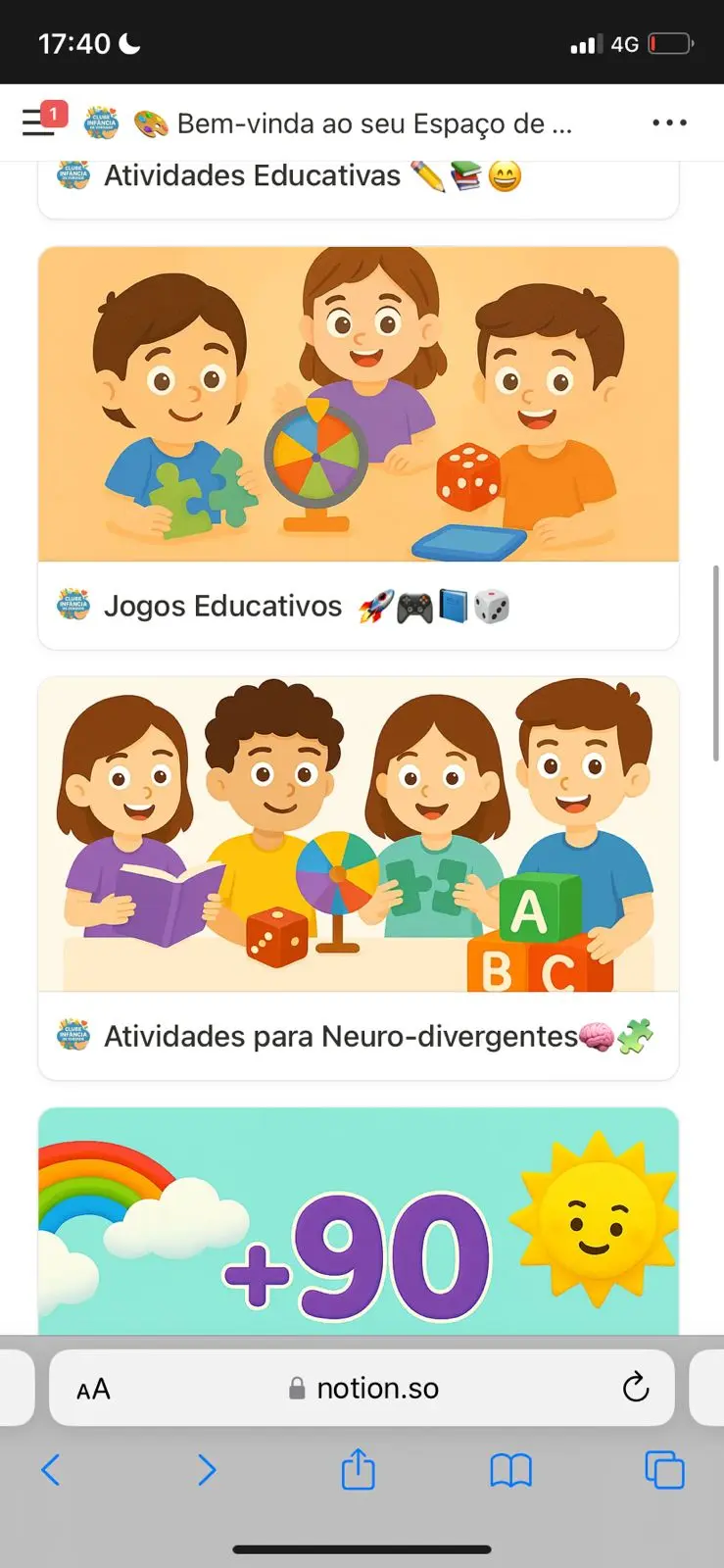The width and height of the screenshot is (724, 1568).
Task: Open the Safari Bookmarks icon
Action: tap(509, 1470)
